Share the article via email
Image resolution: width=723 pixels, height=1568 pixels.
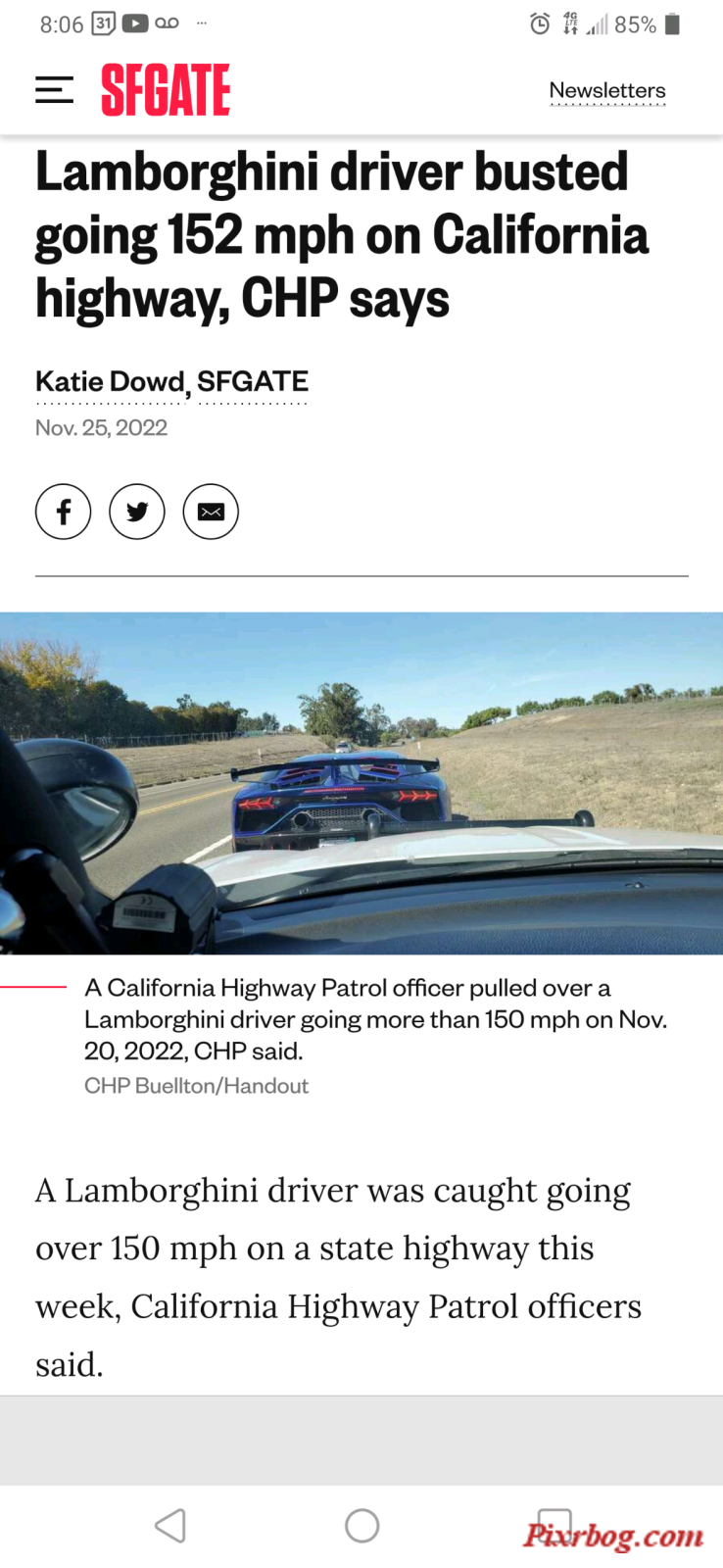pos(211,512)
